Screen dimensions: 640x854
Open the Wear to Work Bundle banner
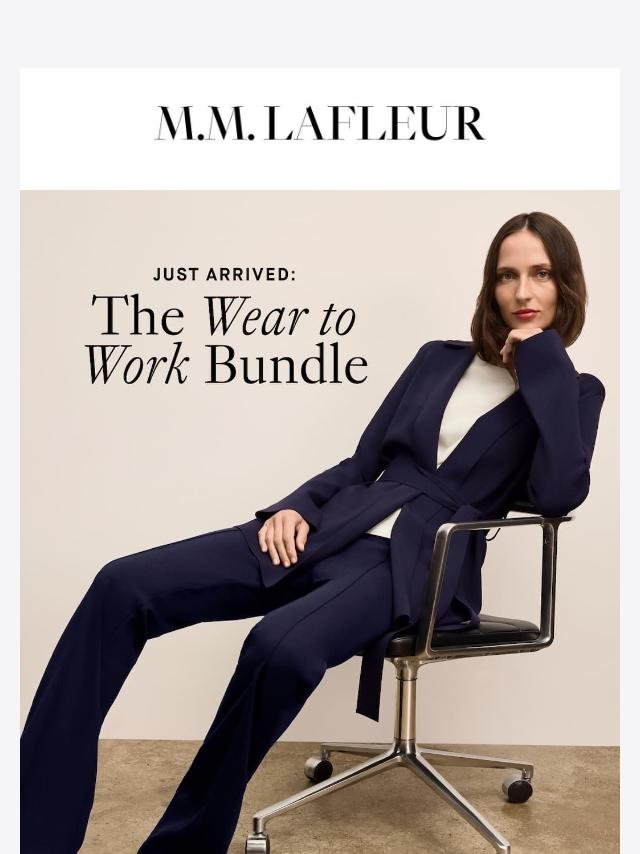click(320, 522)
